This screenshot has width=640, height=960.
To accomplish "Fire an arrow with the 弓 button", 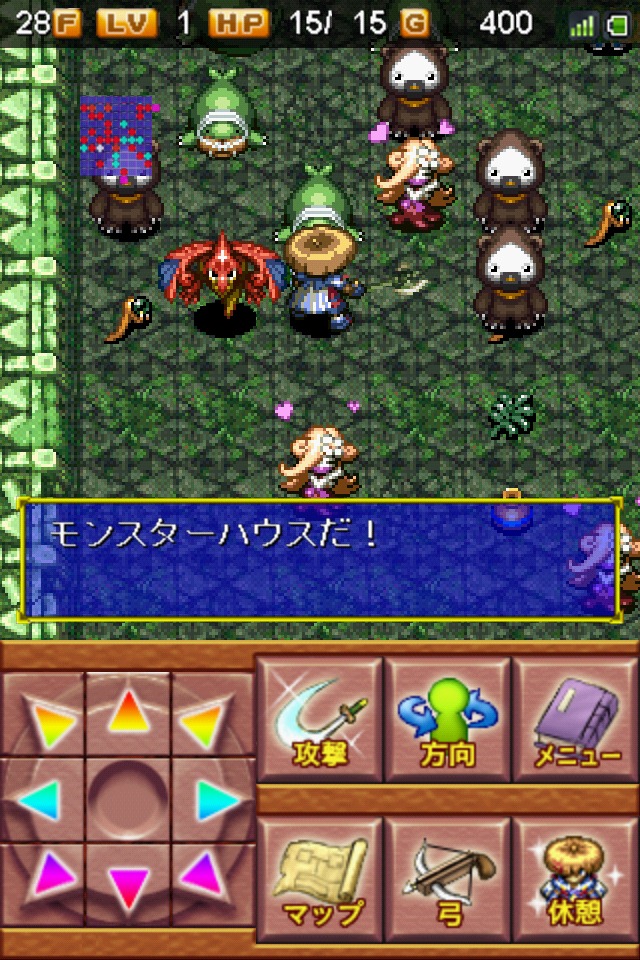I will click(x=448, y=880).
